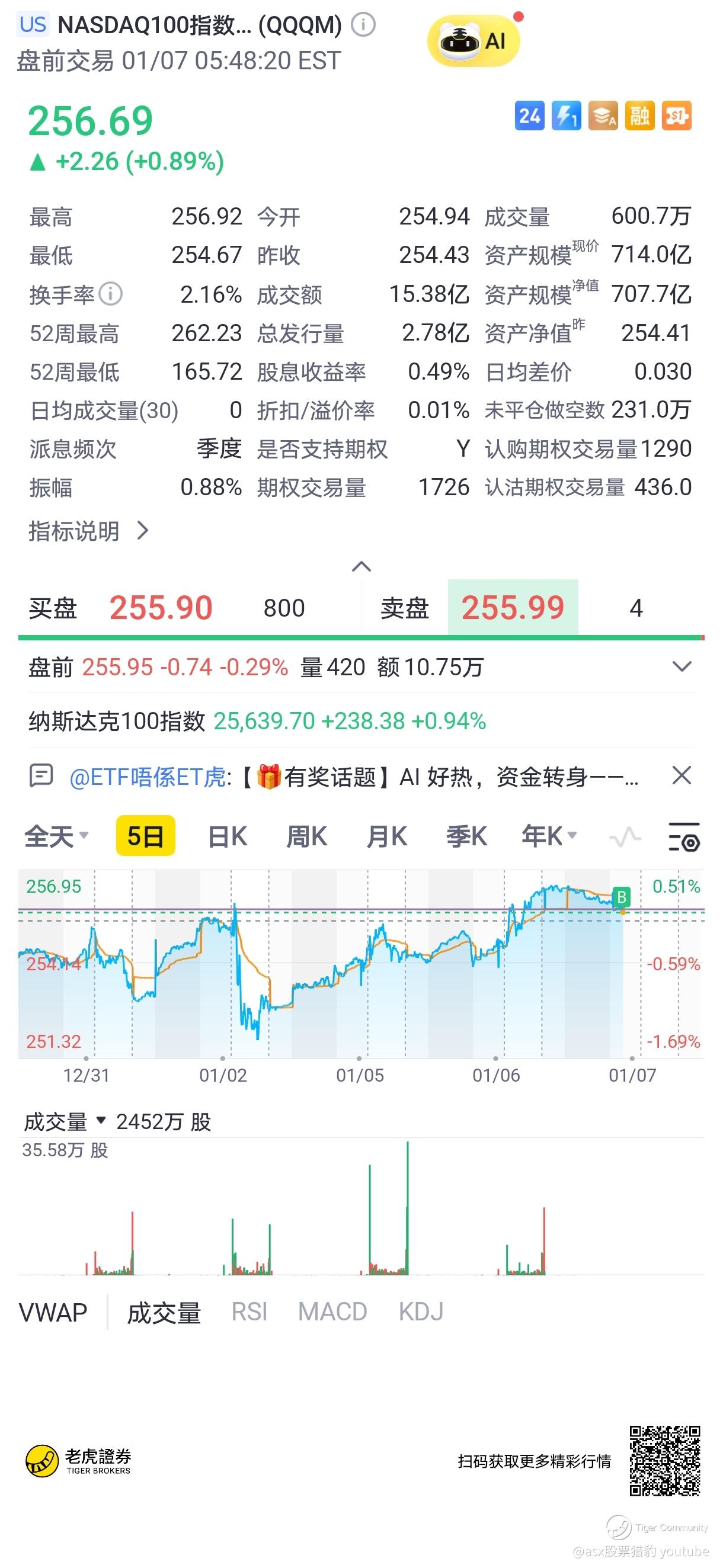This screenshot has height=1568, width=723.
Task: Open the @ETF唔係ET虎 topic post
Action: point(353,777)
